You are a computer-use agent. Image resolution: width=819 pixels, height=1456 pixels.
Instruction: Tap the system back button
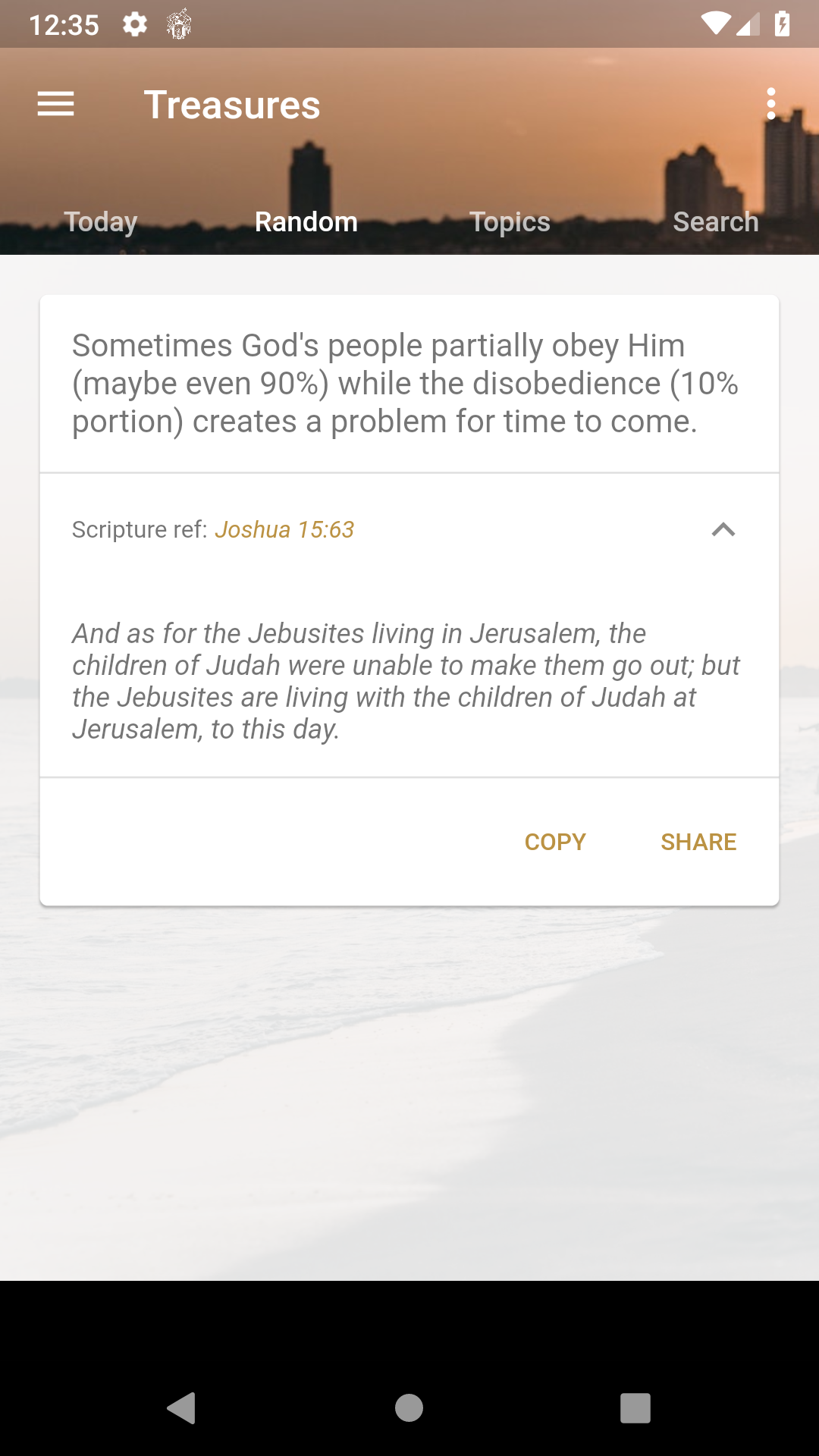tap(182, 1408)
